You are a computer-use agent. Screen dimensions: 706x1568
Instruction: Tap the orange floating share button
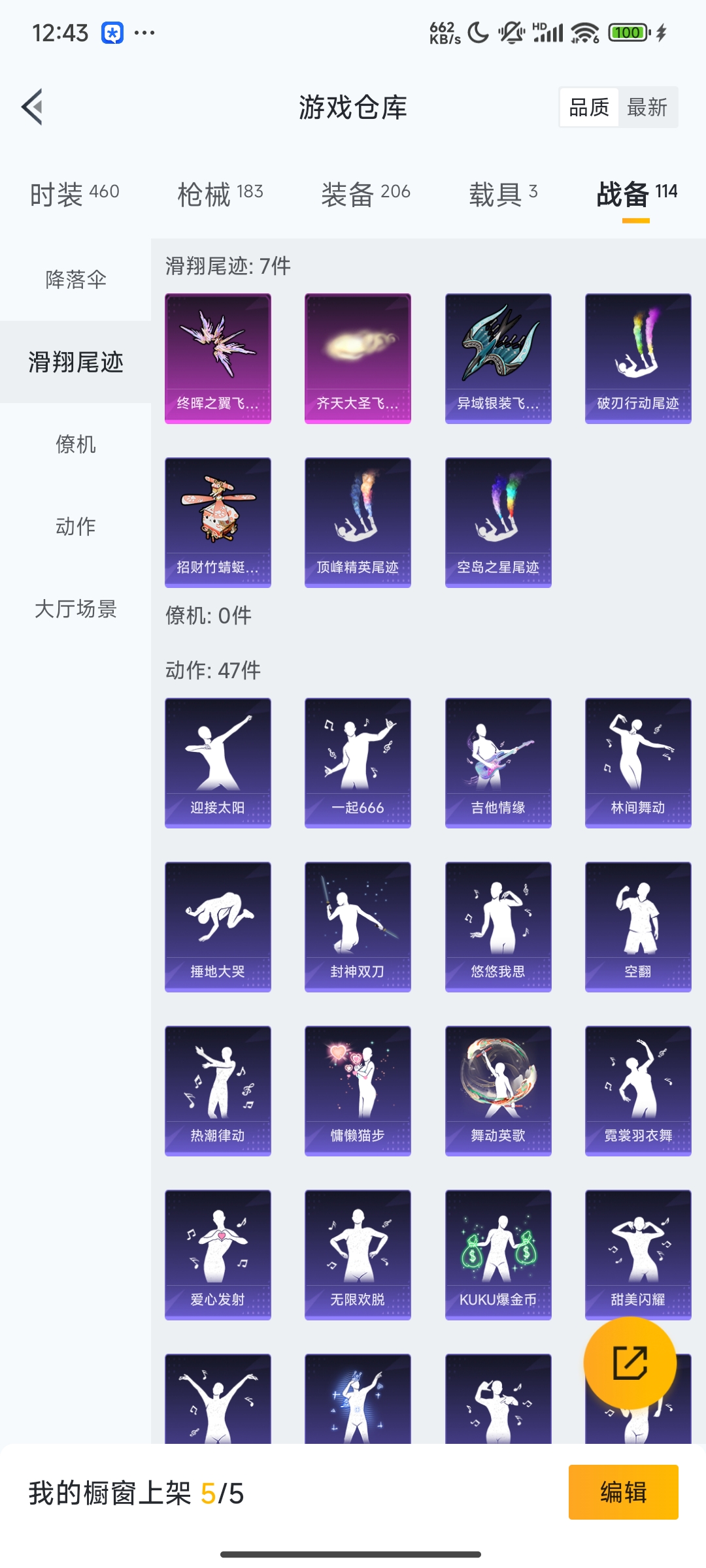630,1363
